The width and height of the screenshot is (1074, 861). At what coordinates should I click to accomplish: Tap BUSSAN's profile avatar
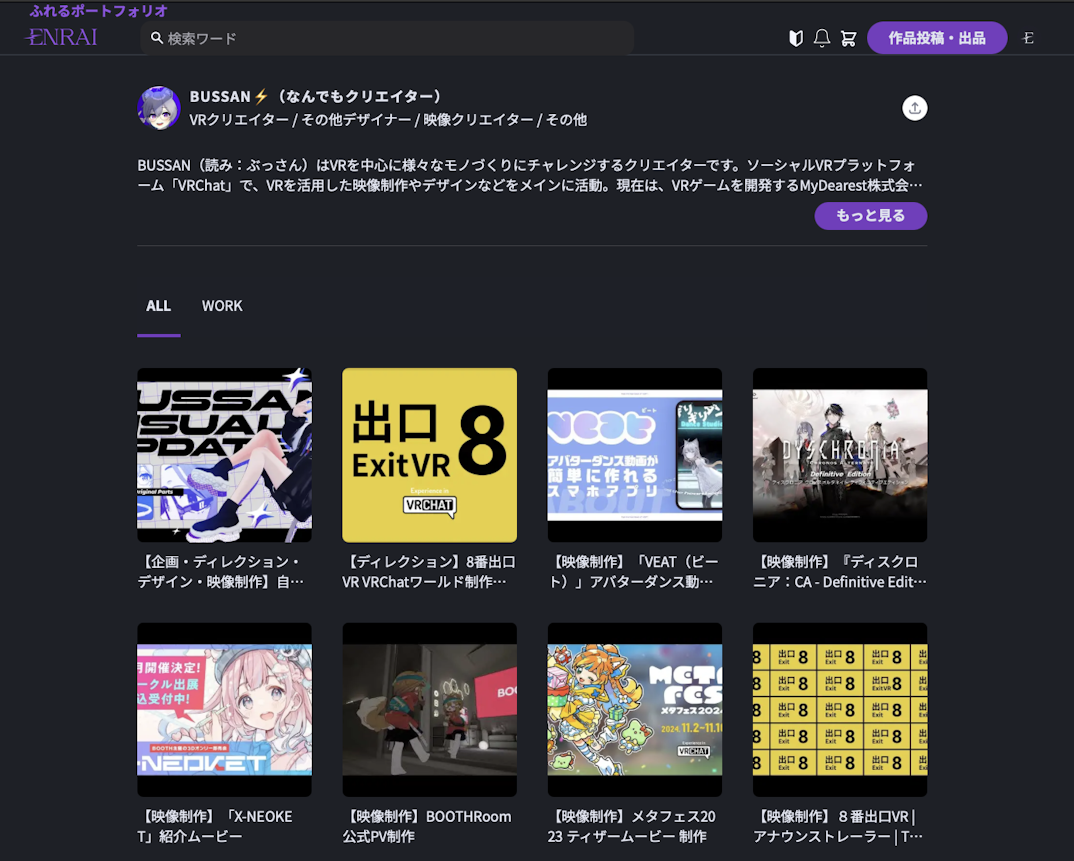tap(159, 107)
